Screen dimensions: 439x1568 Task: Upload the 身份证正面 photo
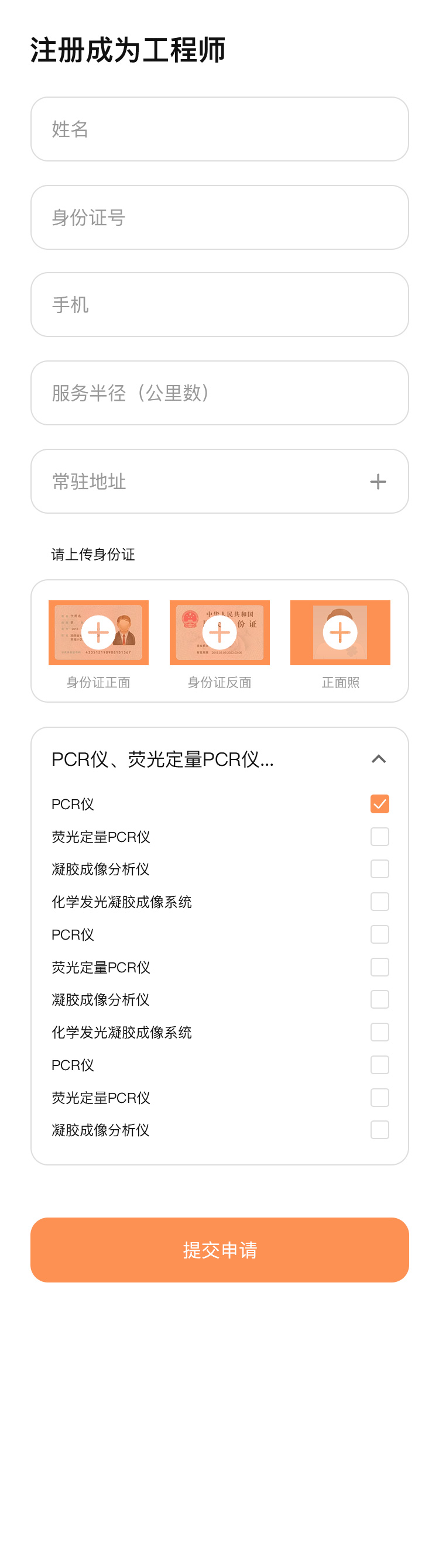coord(99,632)
